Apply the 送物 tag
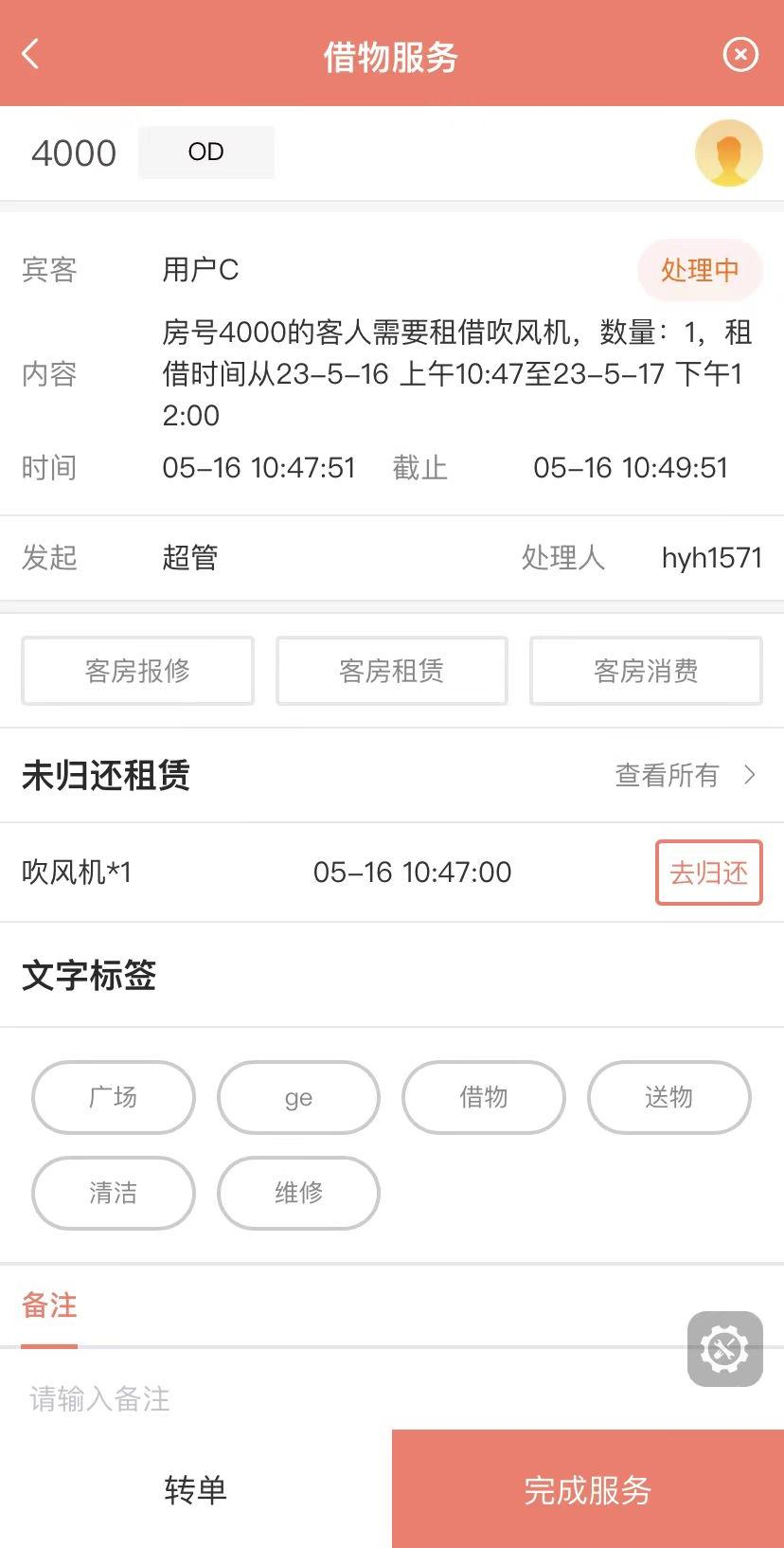The height and width of the screenshot is (1548, 784). click(x=669, y=1097)
